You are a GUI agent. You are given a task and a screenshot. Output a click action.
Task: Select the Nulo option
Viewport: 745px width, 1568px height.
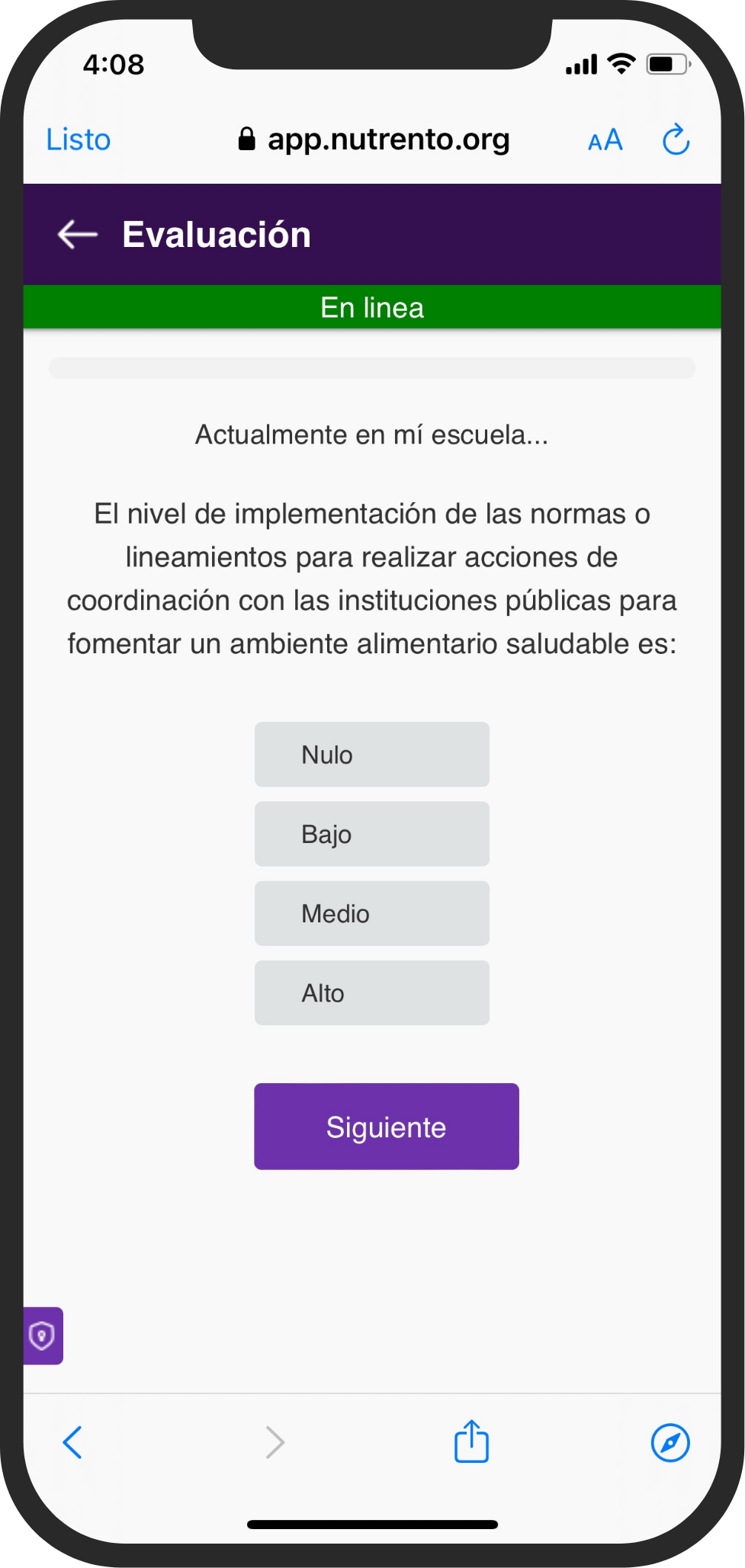[372, 755]
